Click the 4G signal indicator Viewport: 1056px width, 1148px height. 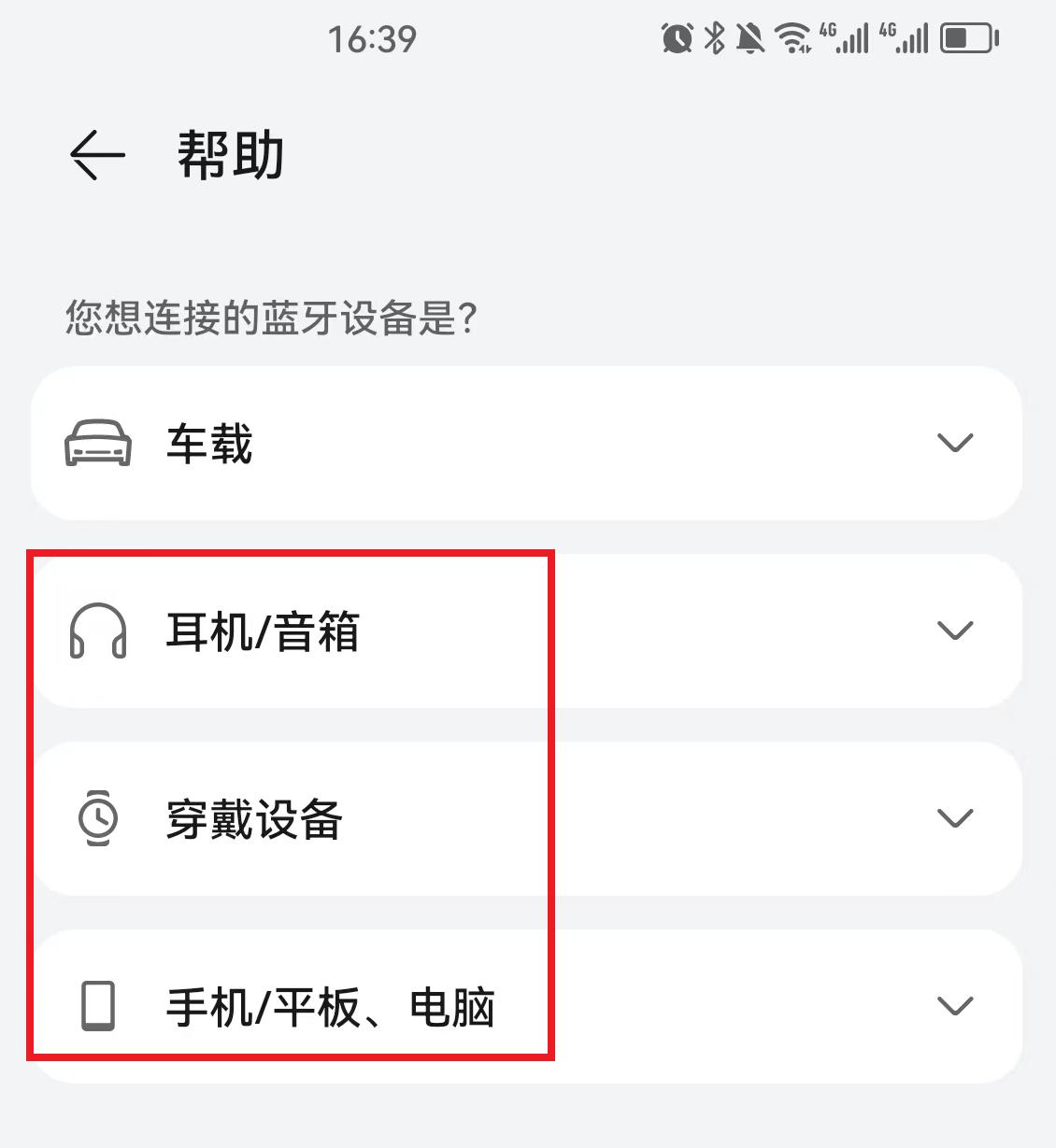tap(841, 38)
